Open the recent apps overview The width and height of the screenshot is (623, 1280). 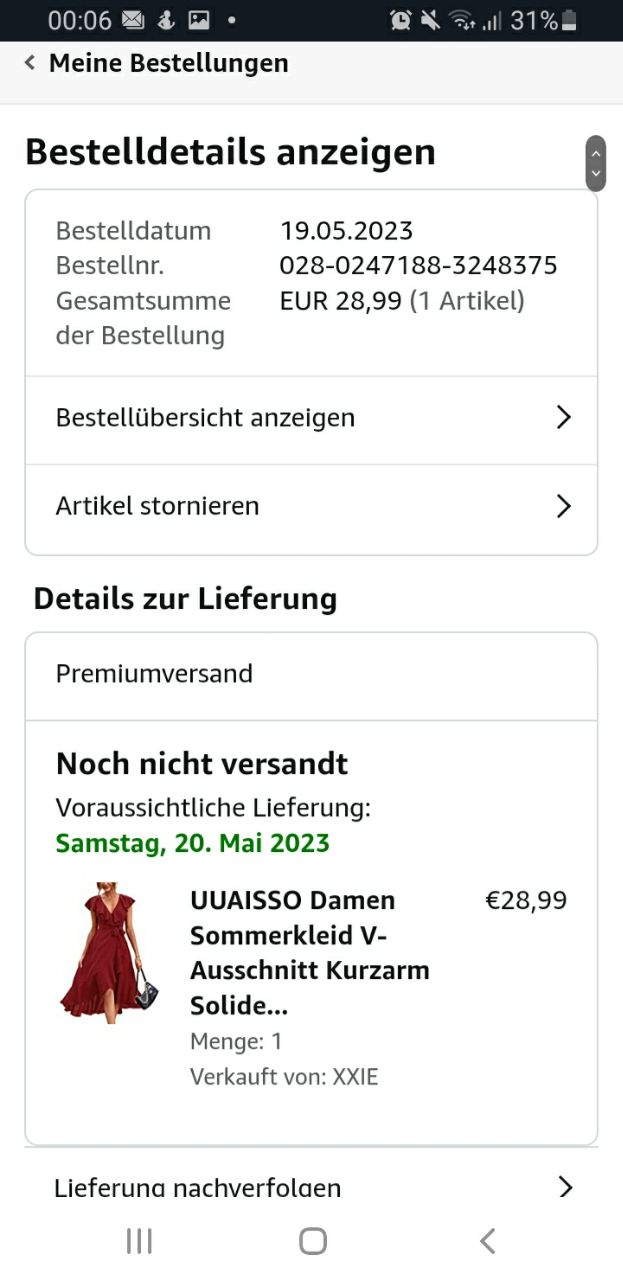139,1241
